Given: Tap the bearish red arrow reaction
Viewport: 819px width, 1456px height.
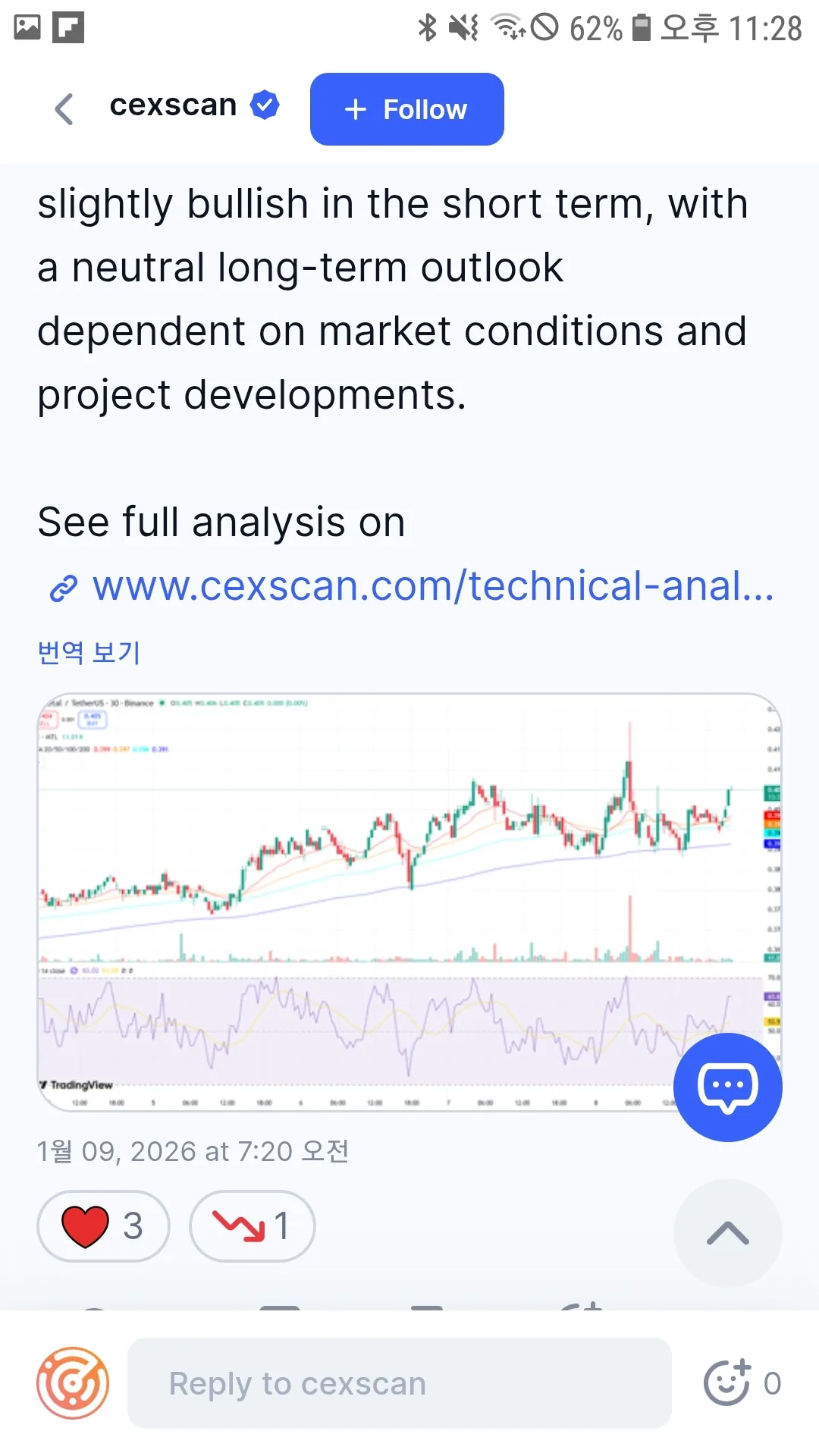Looking at the screenshot, I should [252, 1225].
